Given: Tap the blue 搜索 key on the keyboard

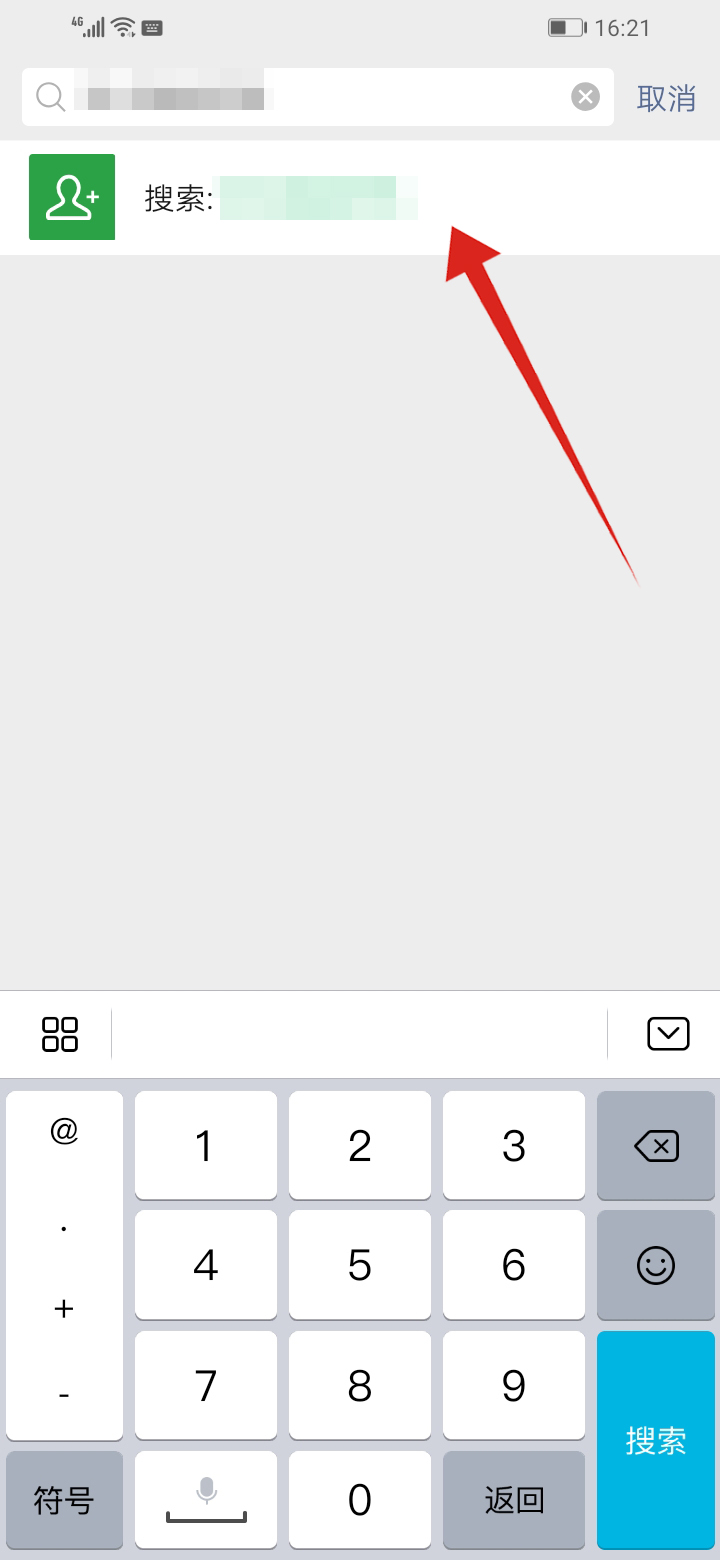Looking at the screenshot, I should [x=656, y=1440].
